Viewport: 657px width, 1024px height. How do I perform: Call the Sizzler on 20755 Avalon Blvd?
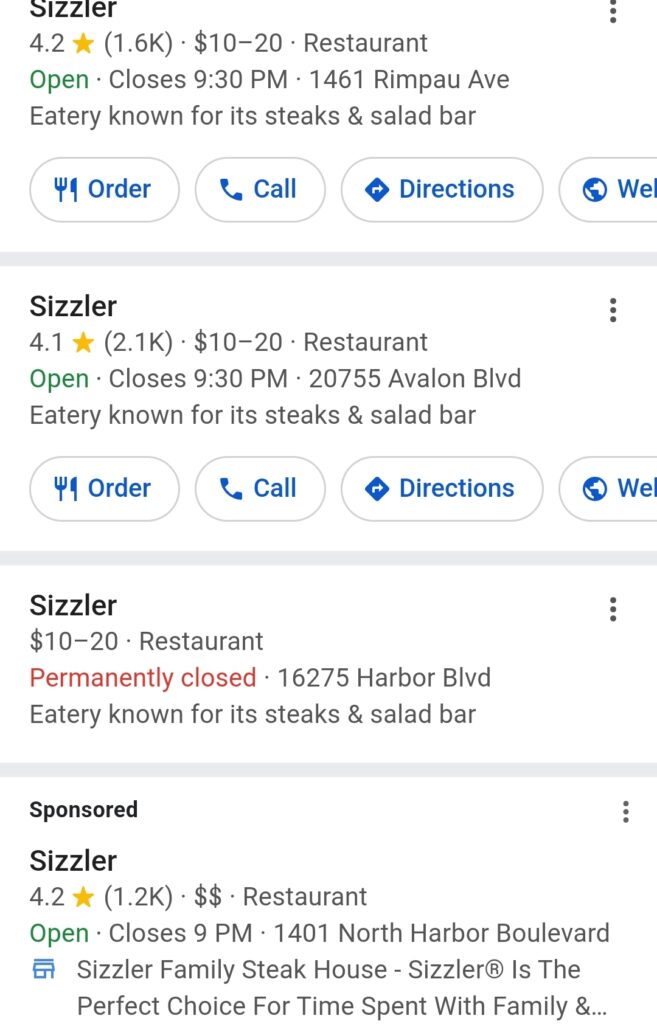[259, 488]
